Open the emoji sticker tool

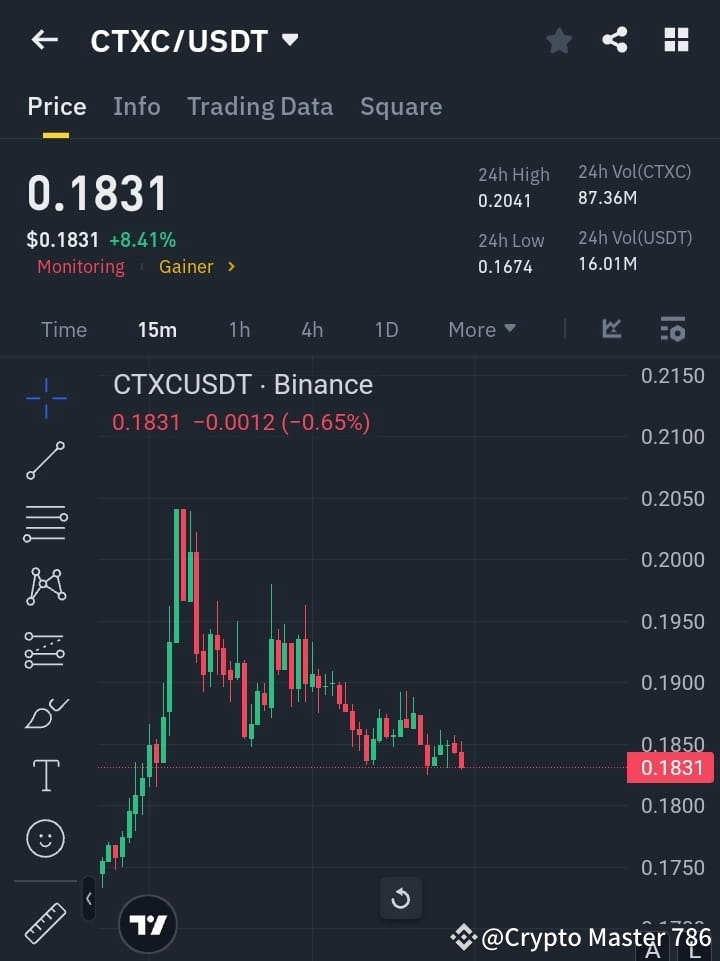[44, 839]
